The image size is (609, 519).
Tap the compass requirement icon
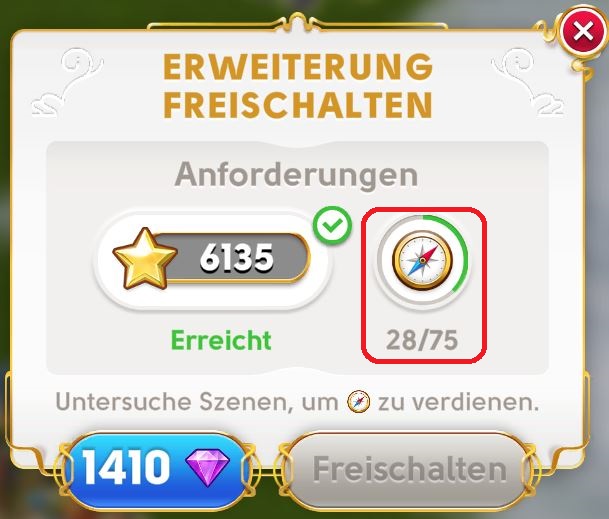point(421,262)
